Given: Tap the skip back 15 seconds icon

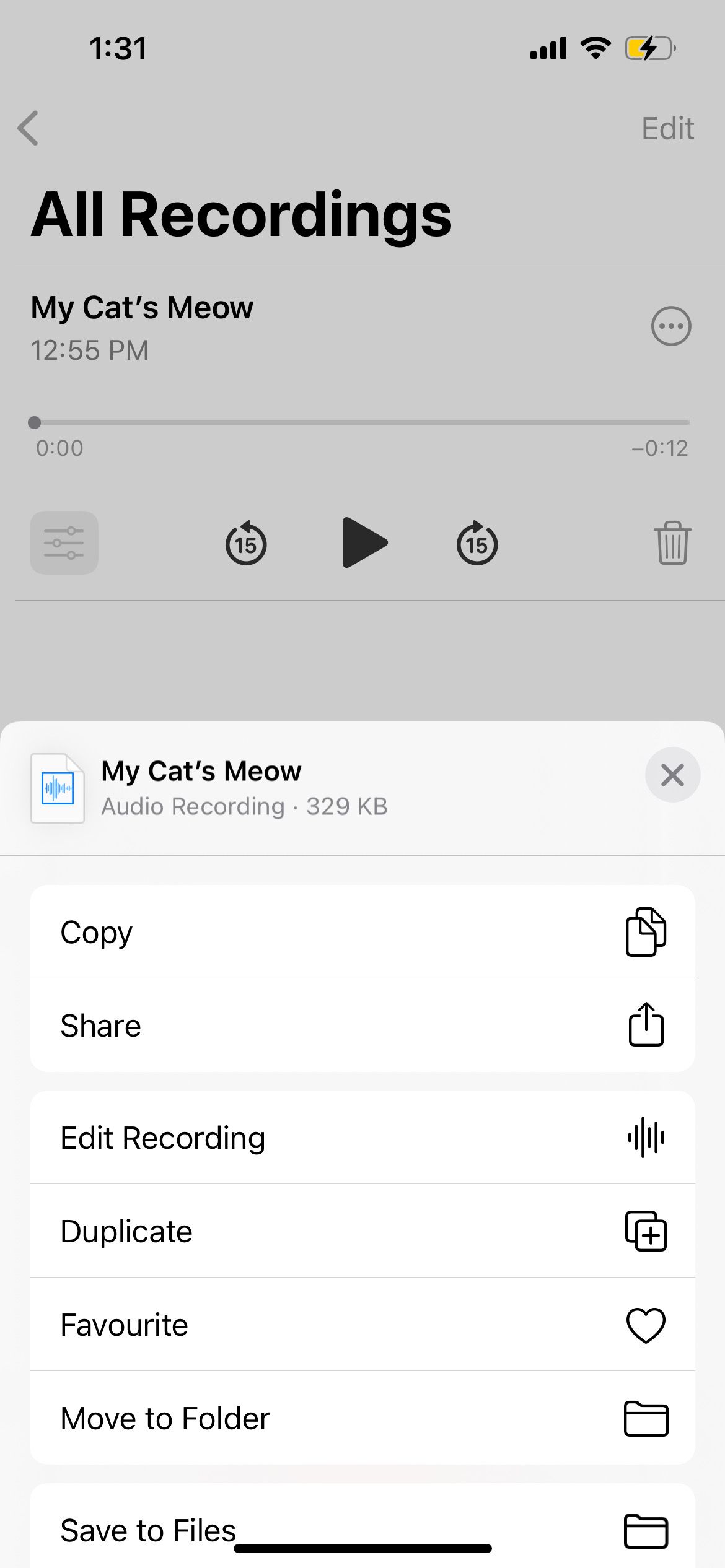Looking at the screenshot, I should pos(245,543).
